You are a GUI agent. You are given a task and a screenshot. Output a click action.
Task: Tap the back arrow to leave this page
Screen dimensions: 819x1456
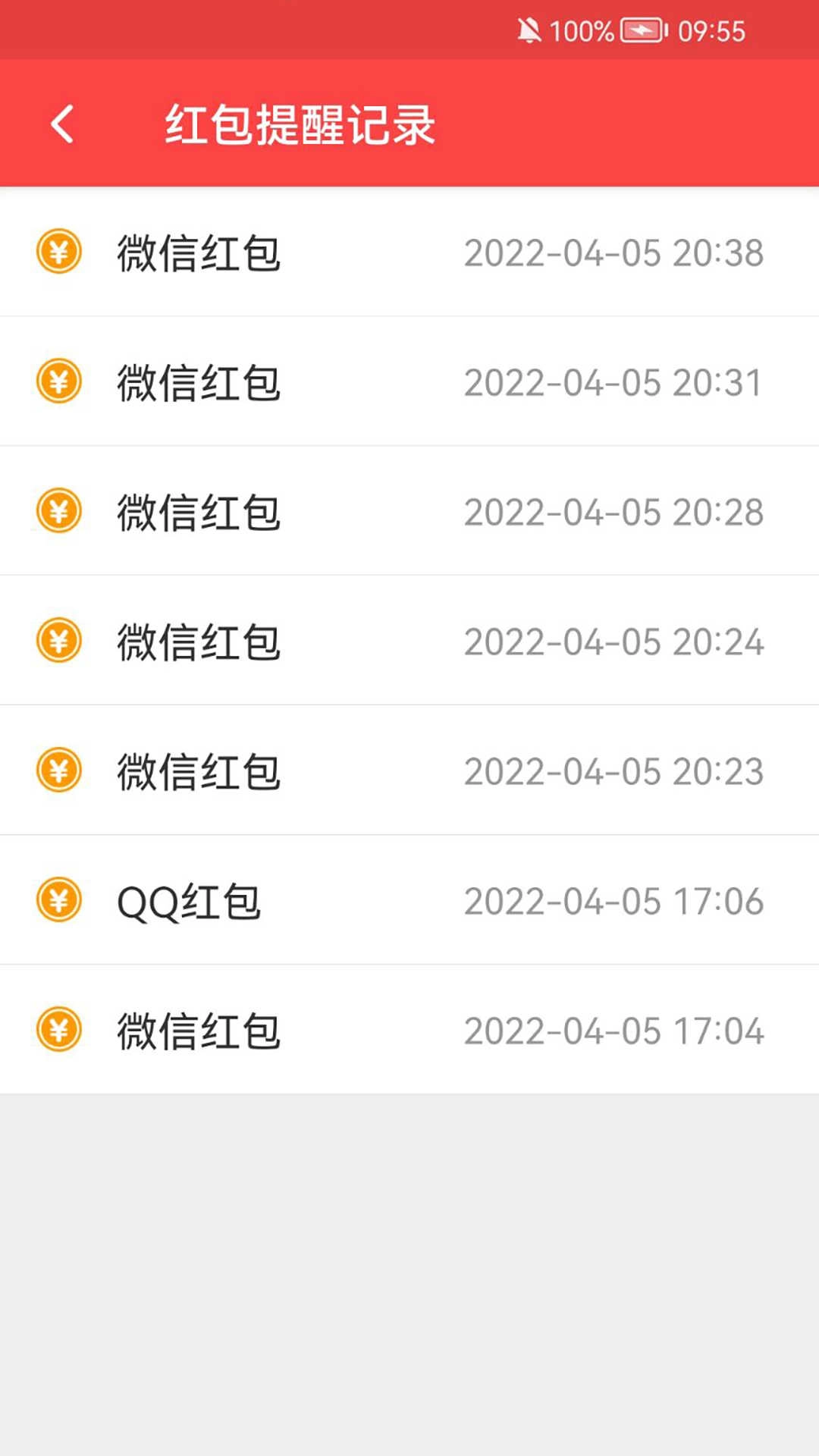(x=62, y=124)
